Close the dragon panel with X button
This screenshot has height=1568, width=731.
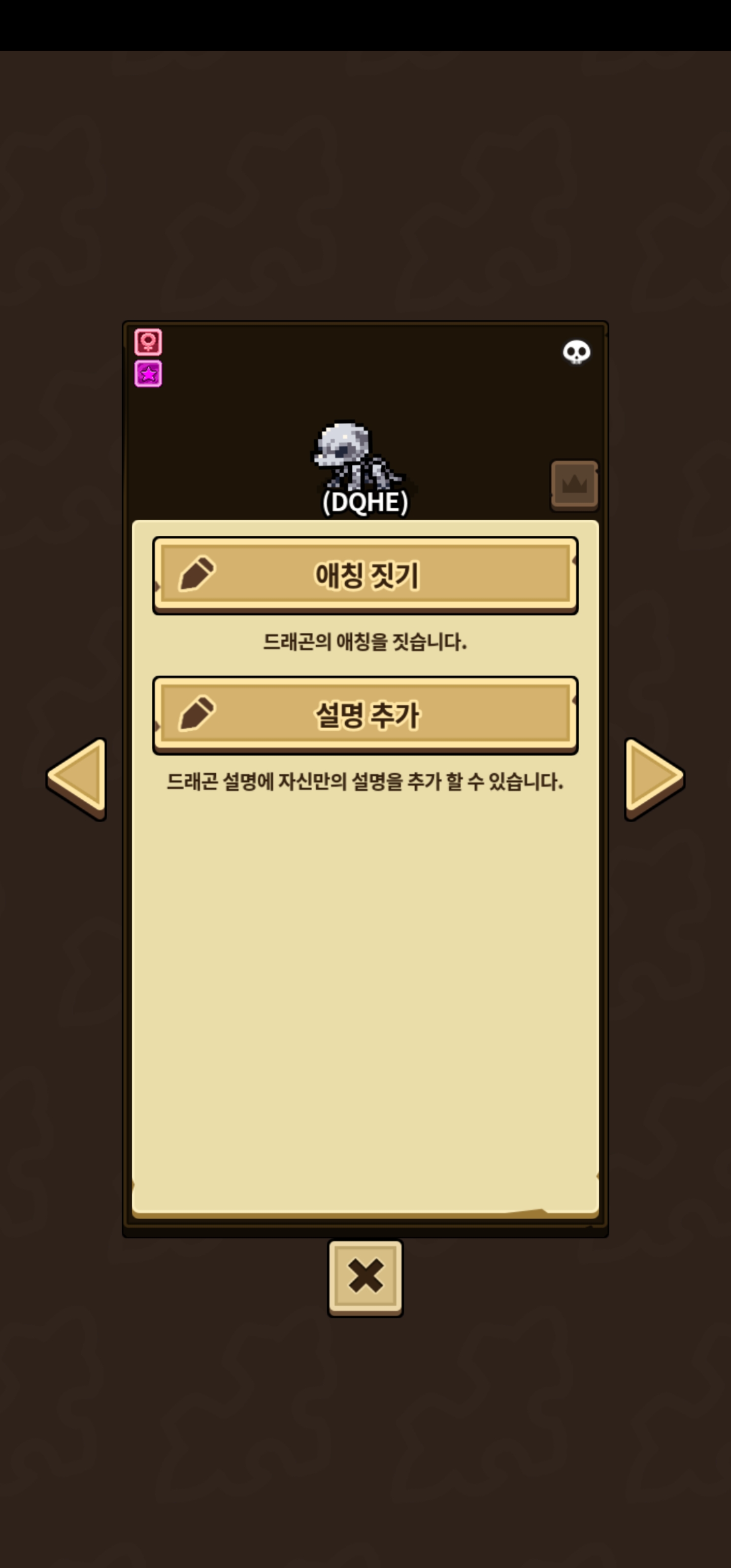(365, 1278)
